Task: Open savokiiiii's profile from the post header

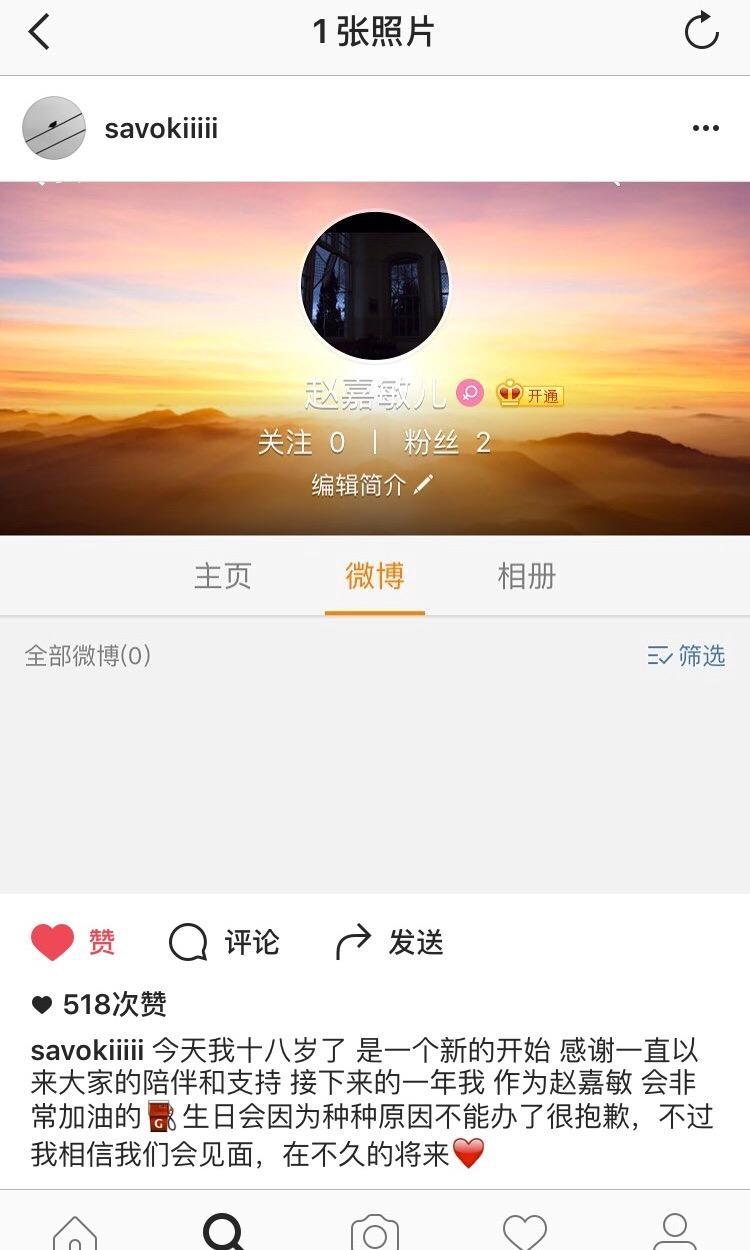Action: [x=160, y=128]
